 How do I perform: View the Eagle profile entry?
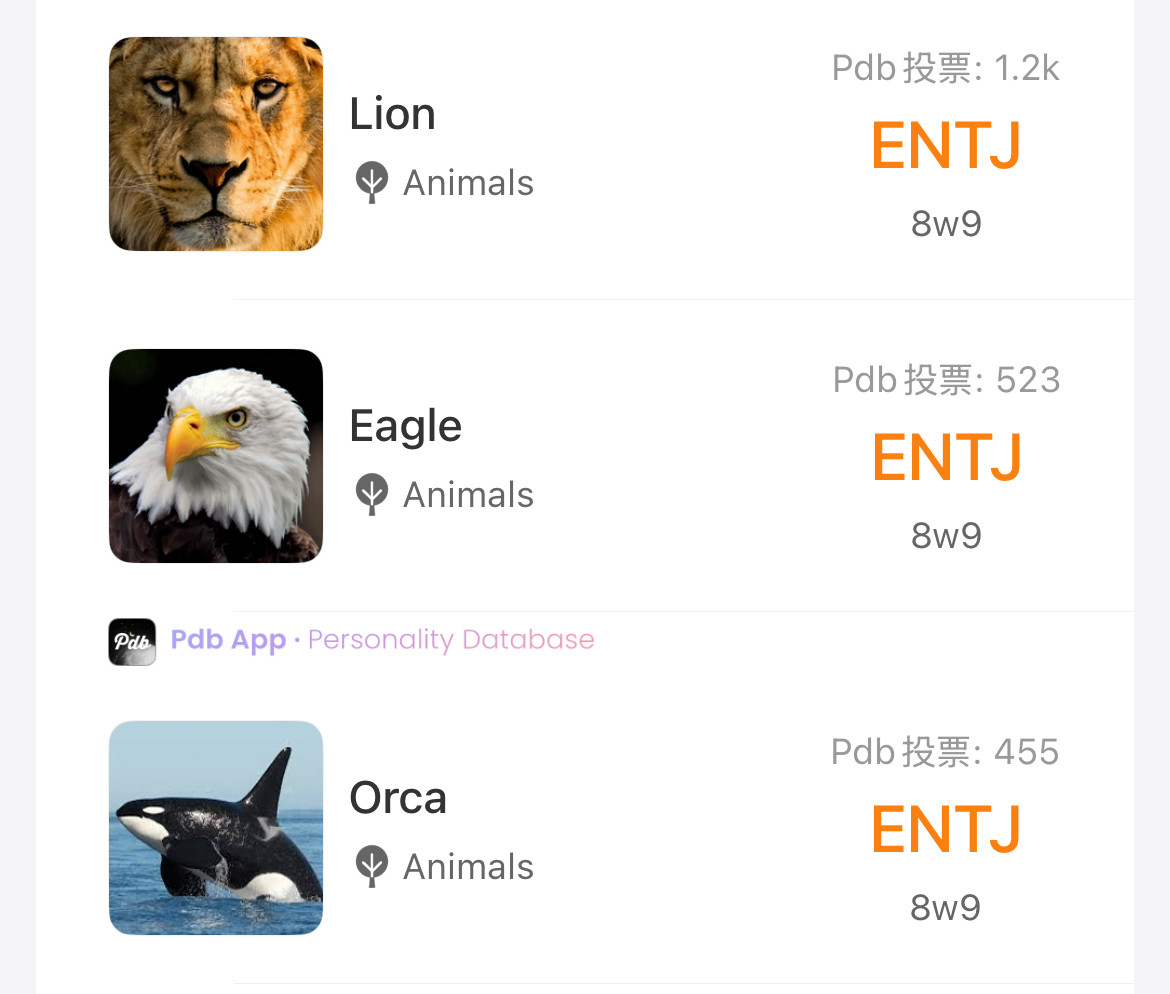pyautogui.click(x=405, y=427)
